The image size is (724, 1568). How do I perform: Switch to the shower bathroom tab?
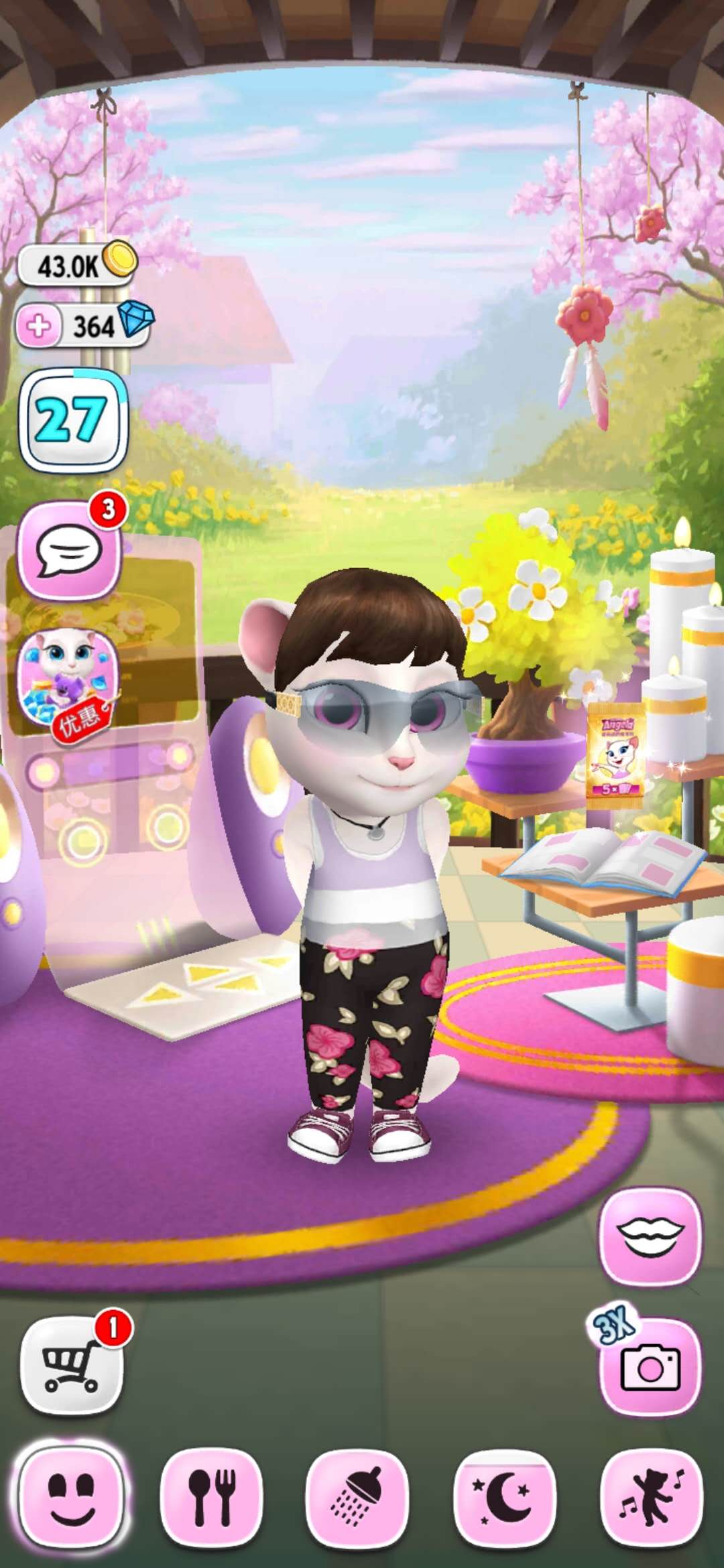[x=357, y=1496]
